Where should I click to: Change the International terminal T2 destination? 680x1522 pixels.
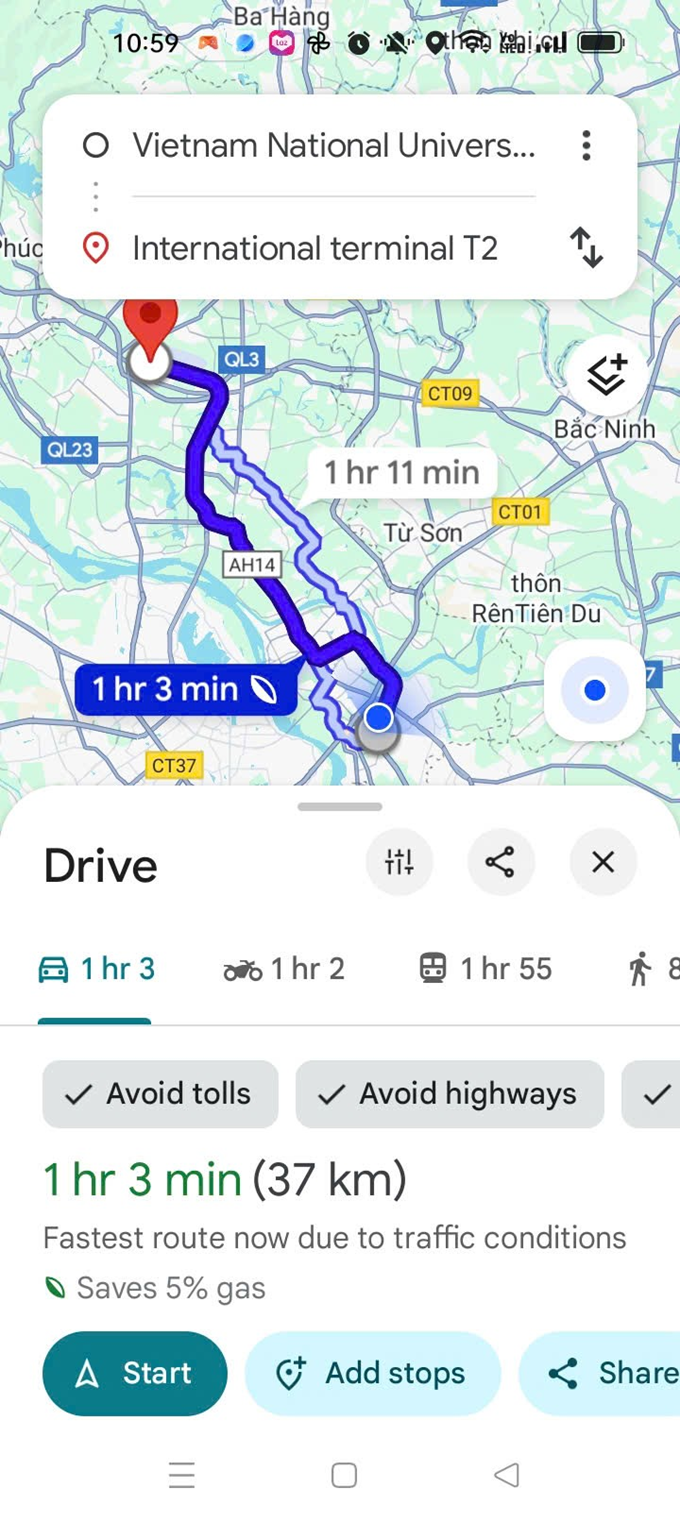[315, 248]
